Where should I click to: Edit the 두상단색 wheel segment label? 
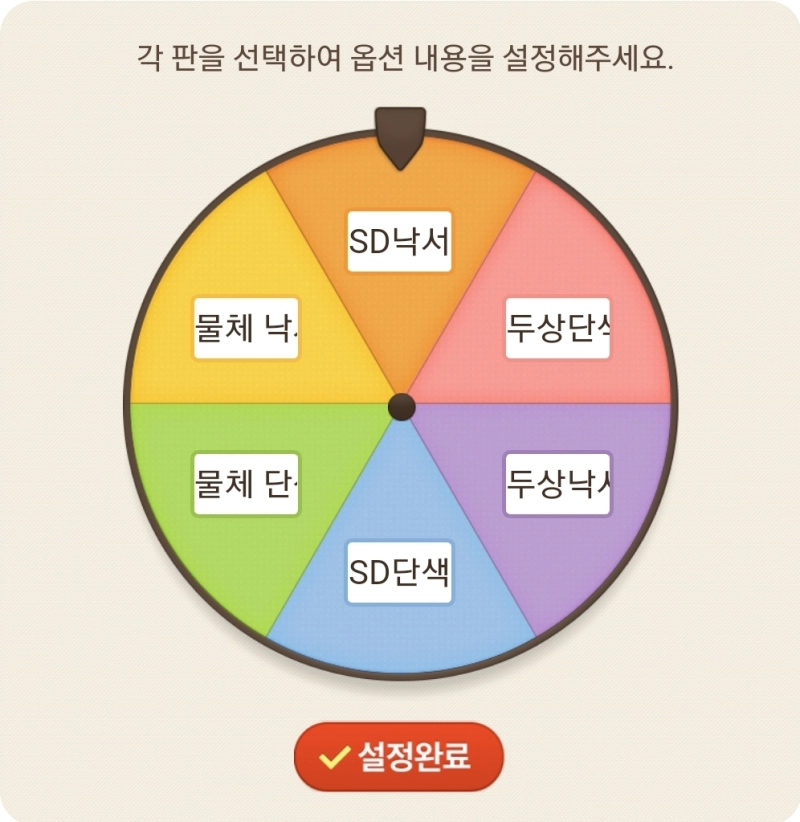coord(557,327)
